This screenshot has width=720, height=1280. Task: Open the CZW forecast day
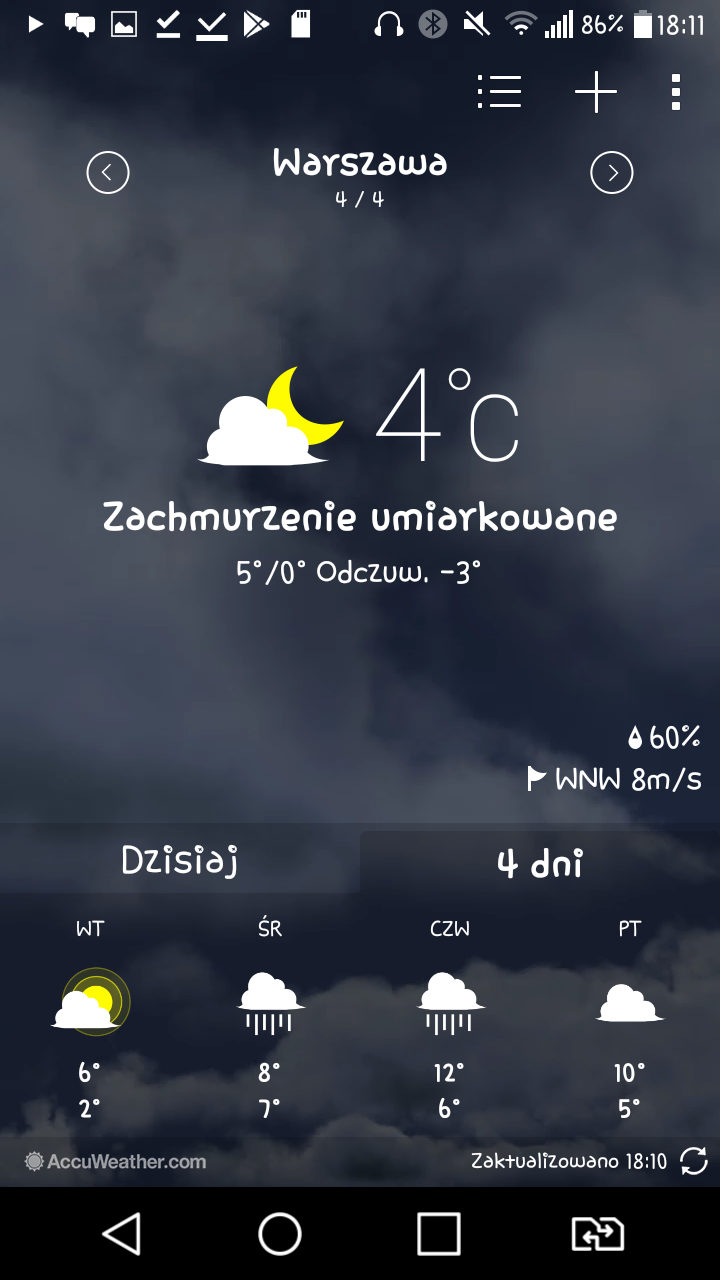click(x=450, y=1020)
